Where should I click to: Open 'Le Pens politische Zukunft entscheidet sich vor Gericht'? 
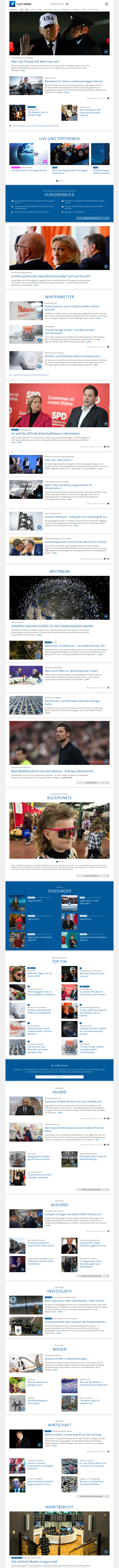(x=50, y=276)
